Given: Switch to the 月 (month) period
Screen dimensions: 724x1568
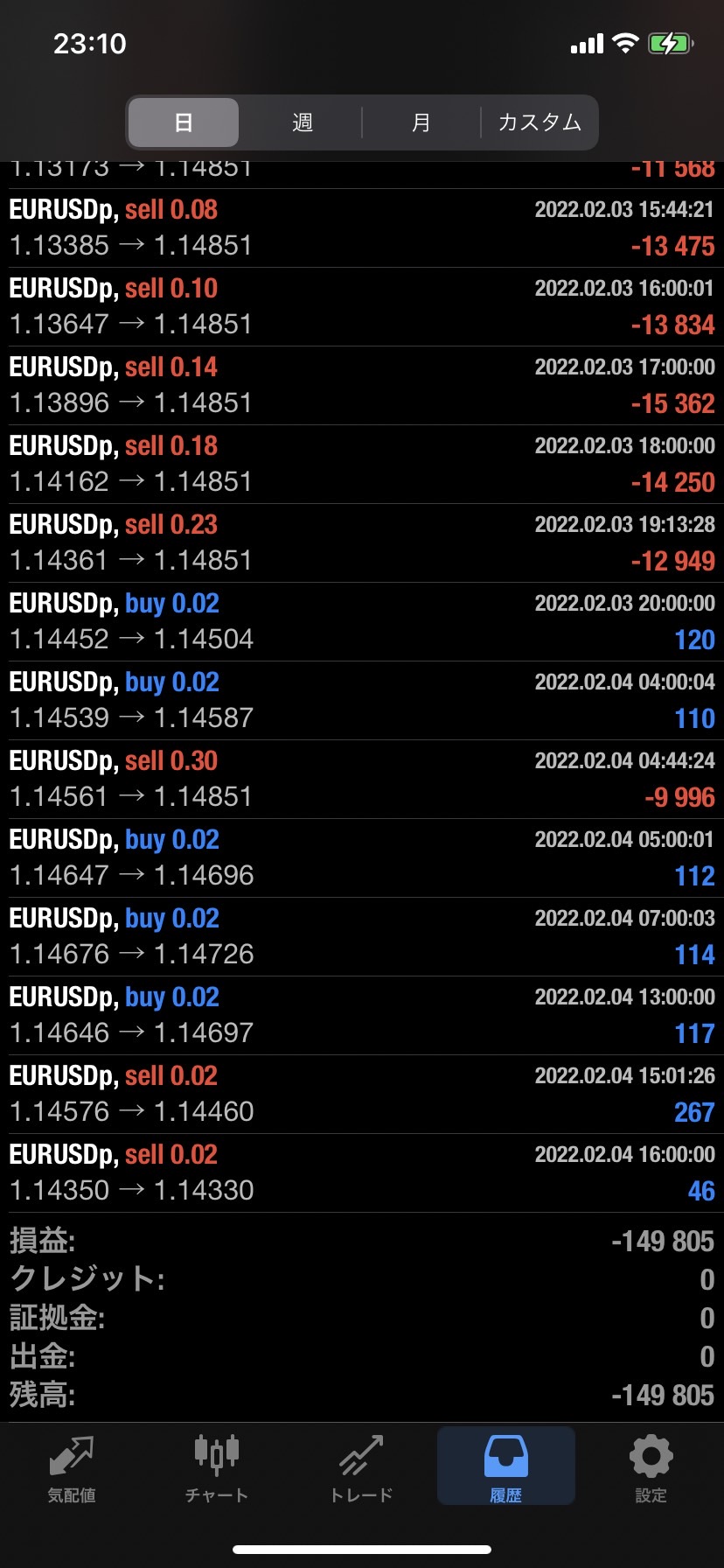Looking at the screenshot, I should (421, 122).
